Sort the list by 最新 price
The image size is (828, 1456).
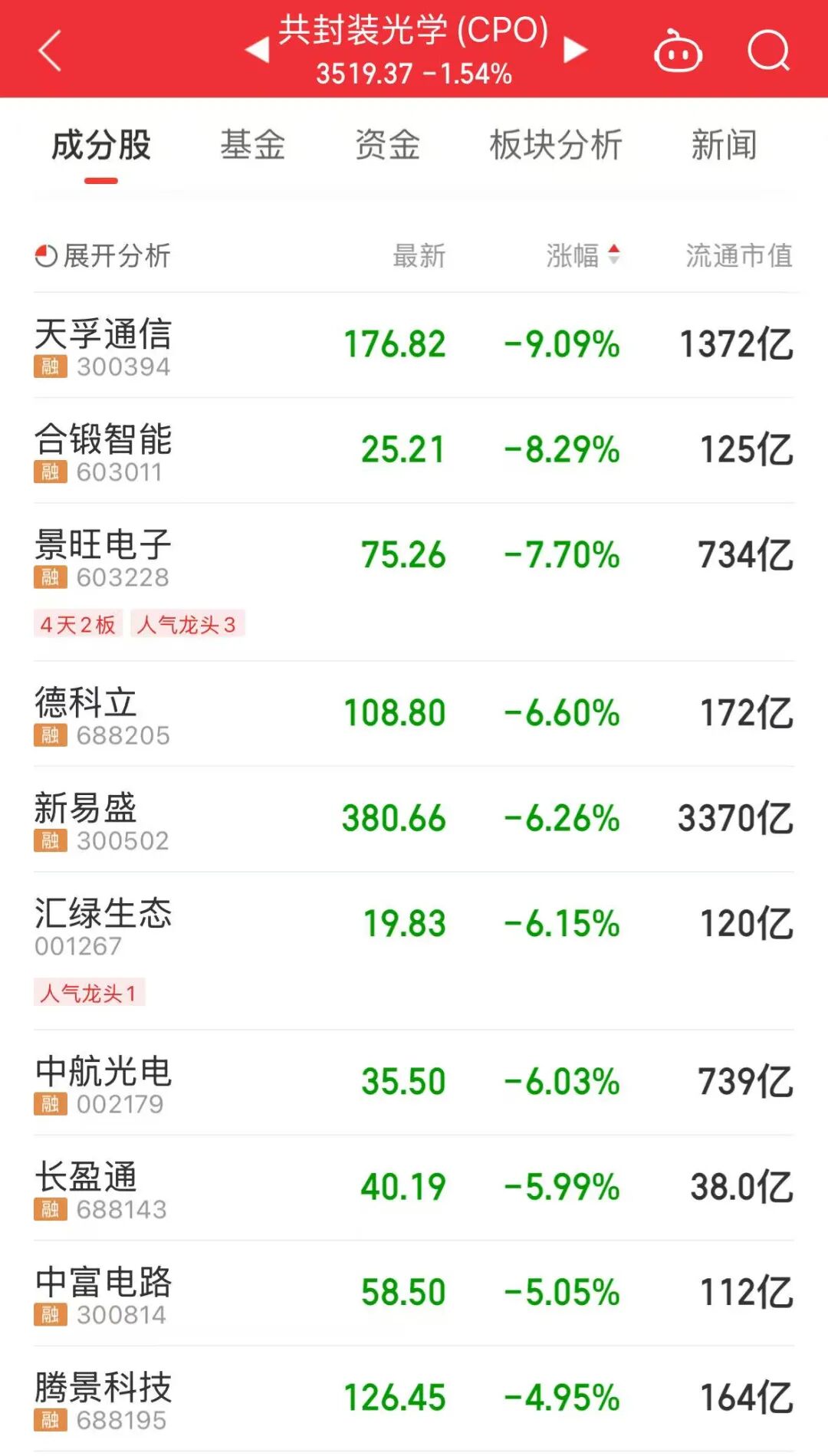pyautogui.click(x=419, y=256)
